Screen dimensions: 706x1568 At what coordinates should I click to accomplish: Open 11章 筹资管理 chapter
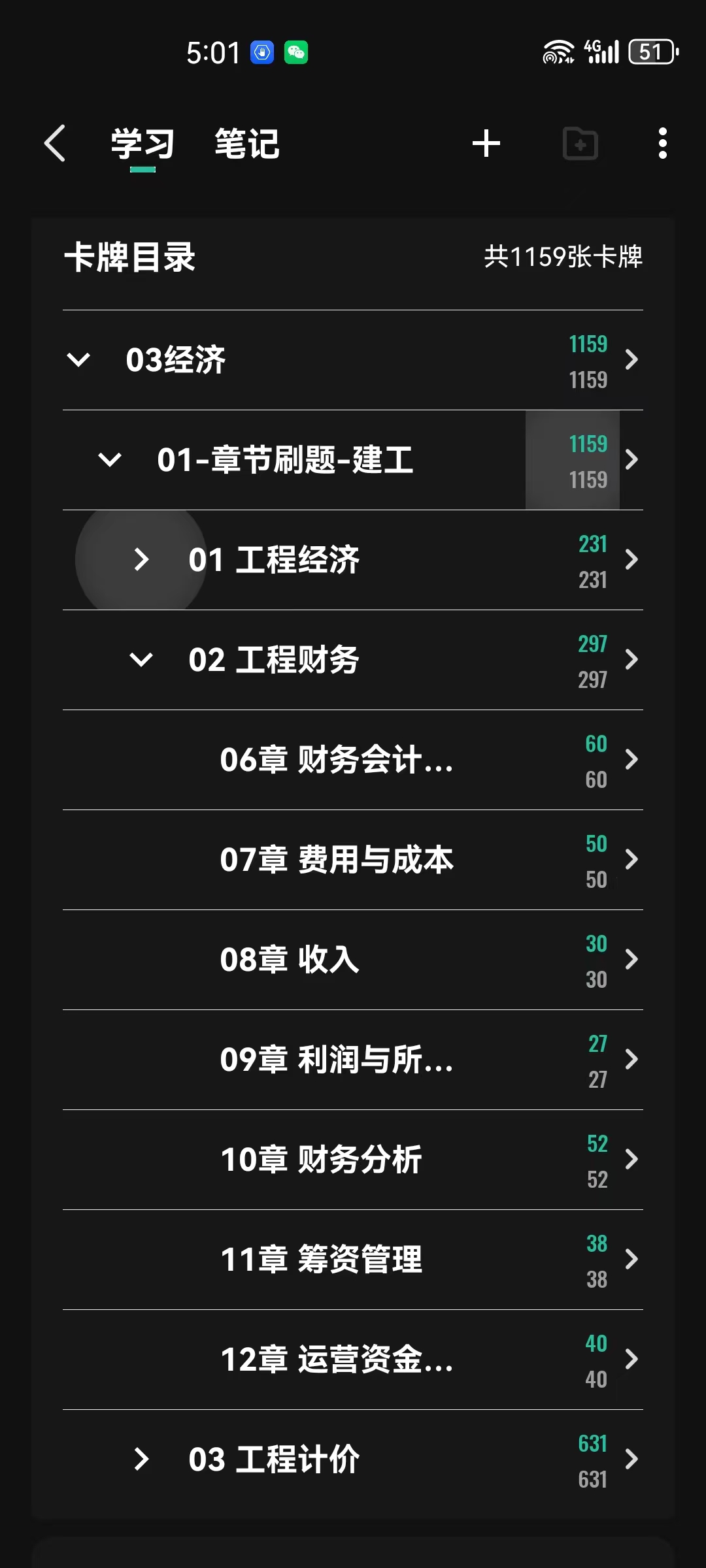click(320, 1260)
